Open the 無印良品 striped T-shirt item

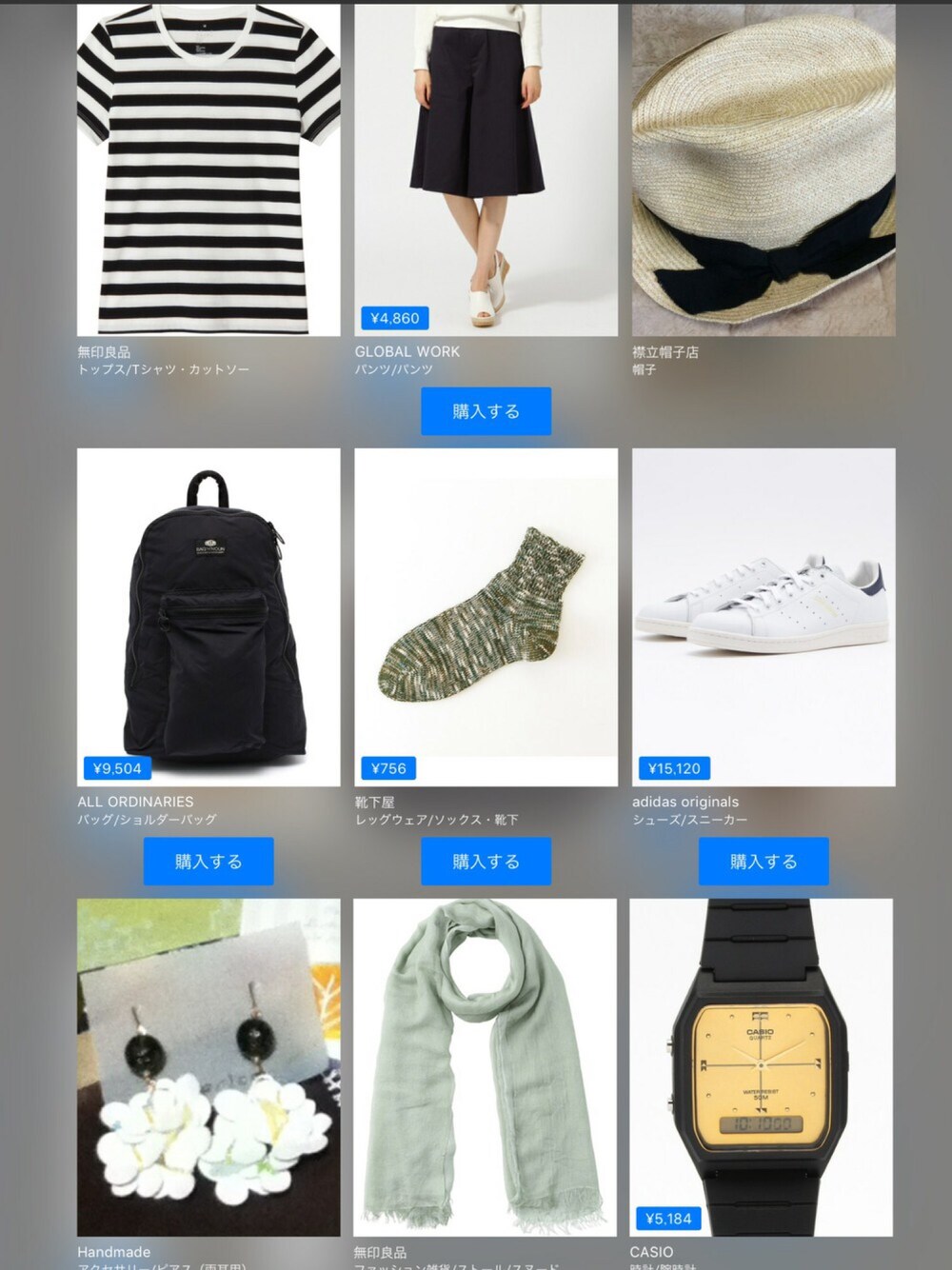pos(208,171)
